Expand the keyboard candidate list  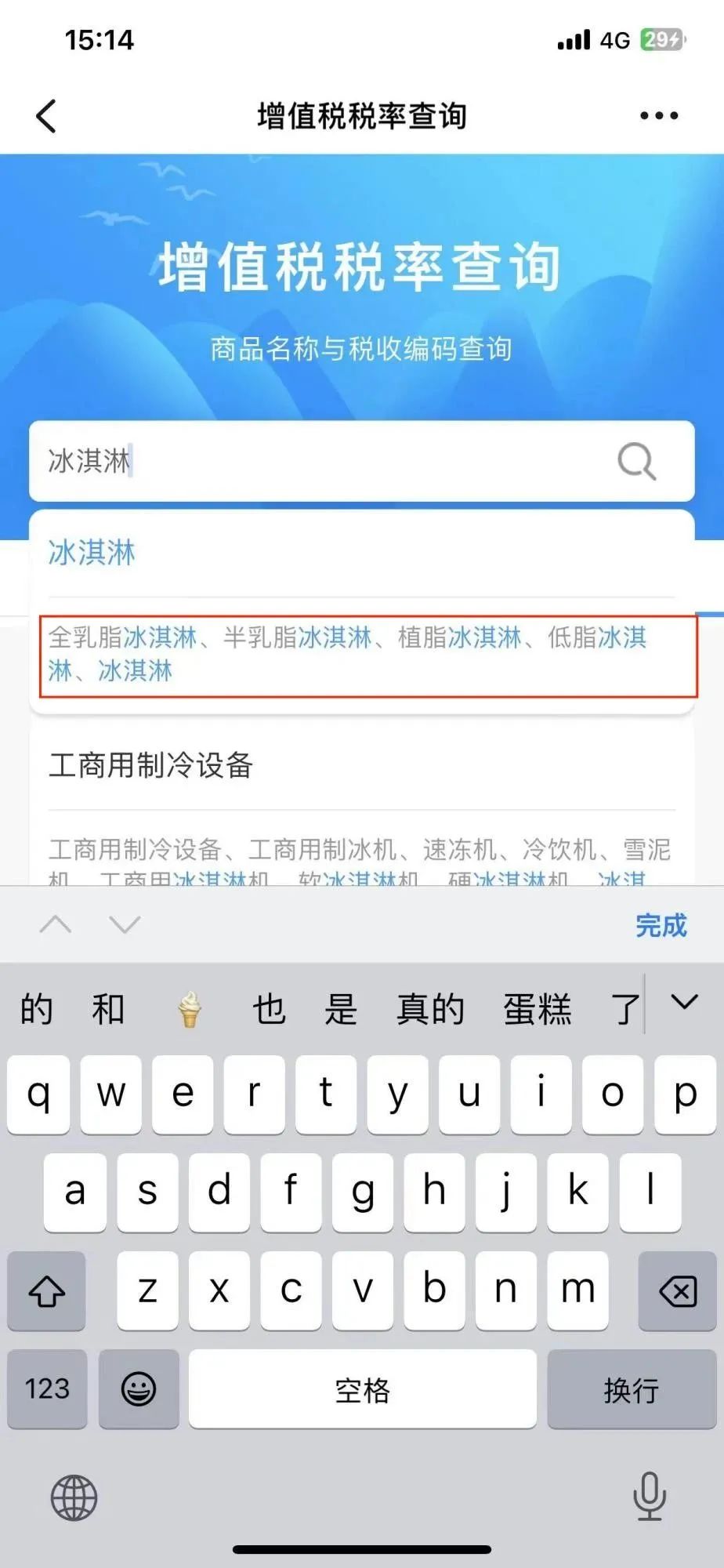684,1003
